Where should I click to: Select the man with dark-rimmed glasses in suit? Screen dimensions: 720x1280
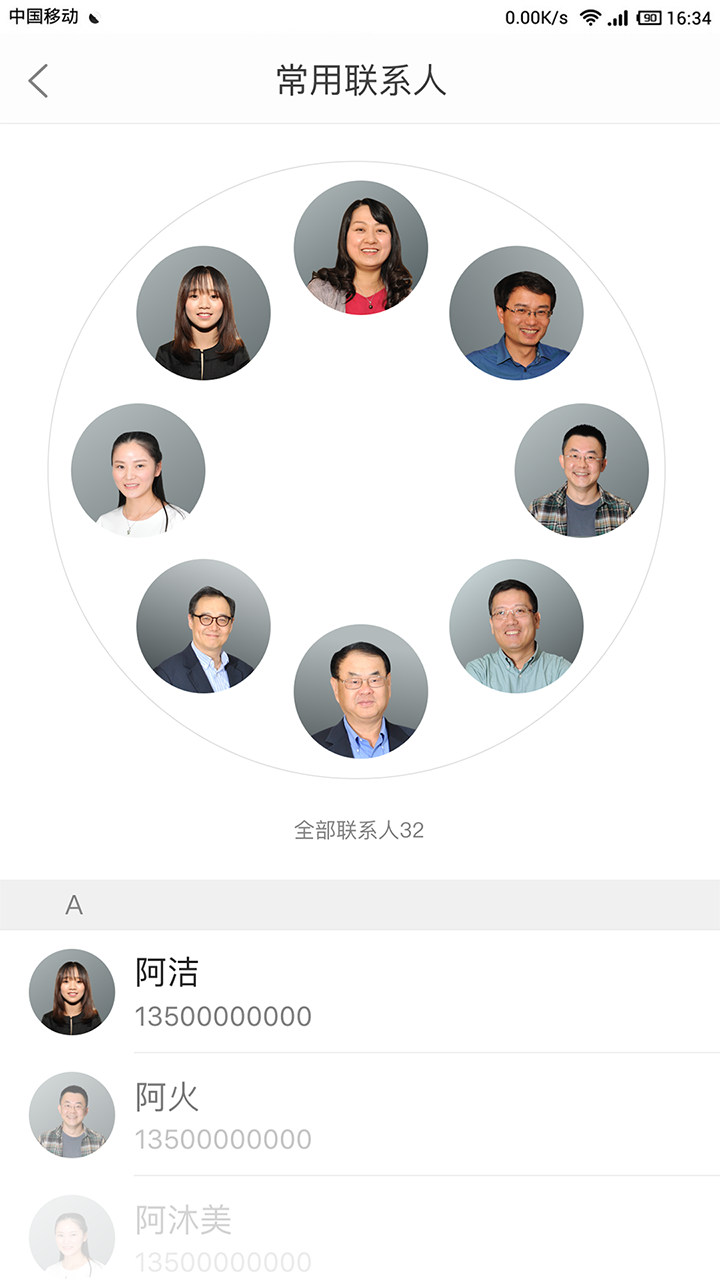(204, 626)
